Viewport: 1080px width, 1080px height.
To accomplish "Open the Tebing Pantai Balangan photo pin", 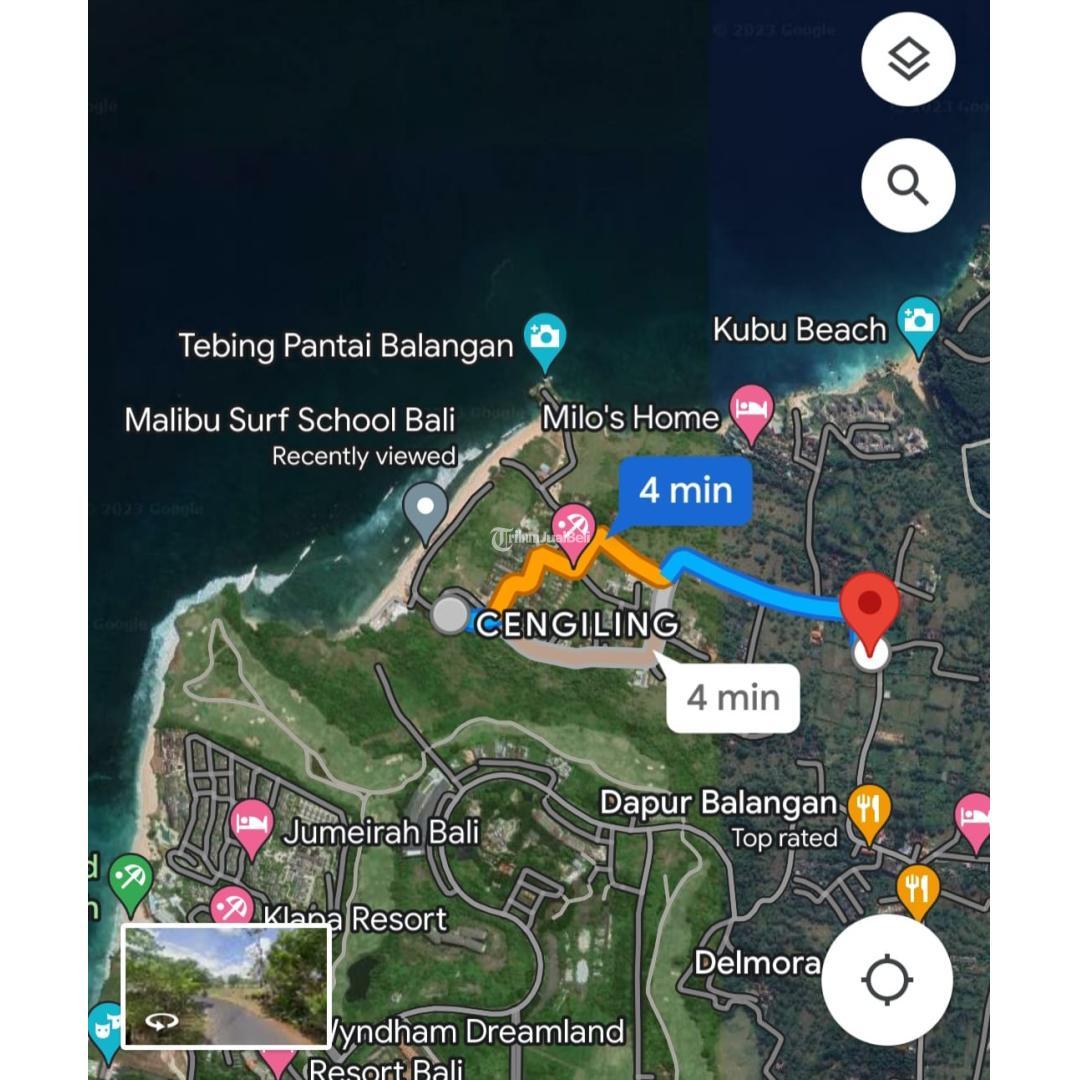I will pyautogui.click(x=545, y=337).
